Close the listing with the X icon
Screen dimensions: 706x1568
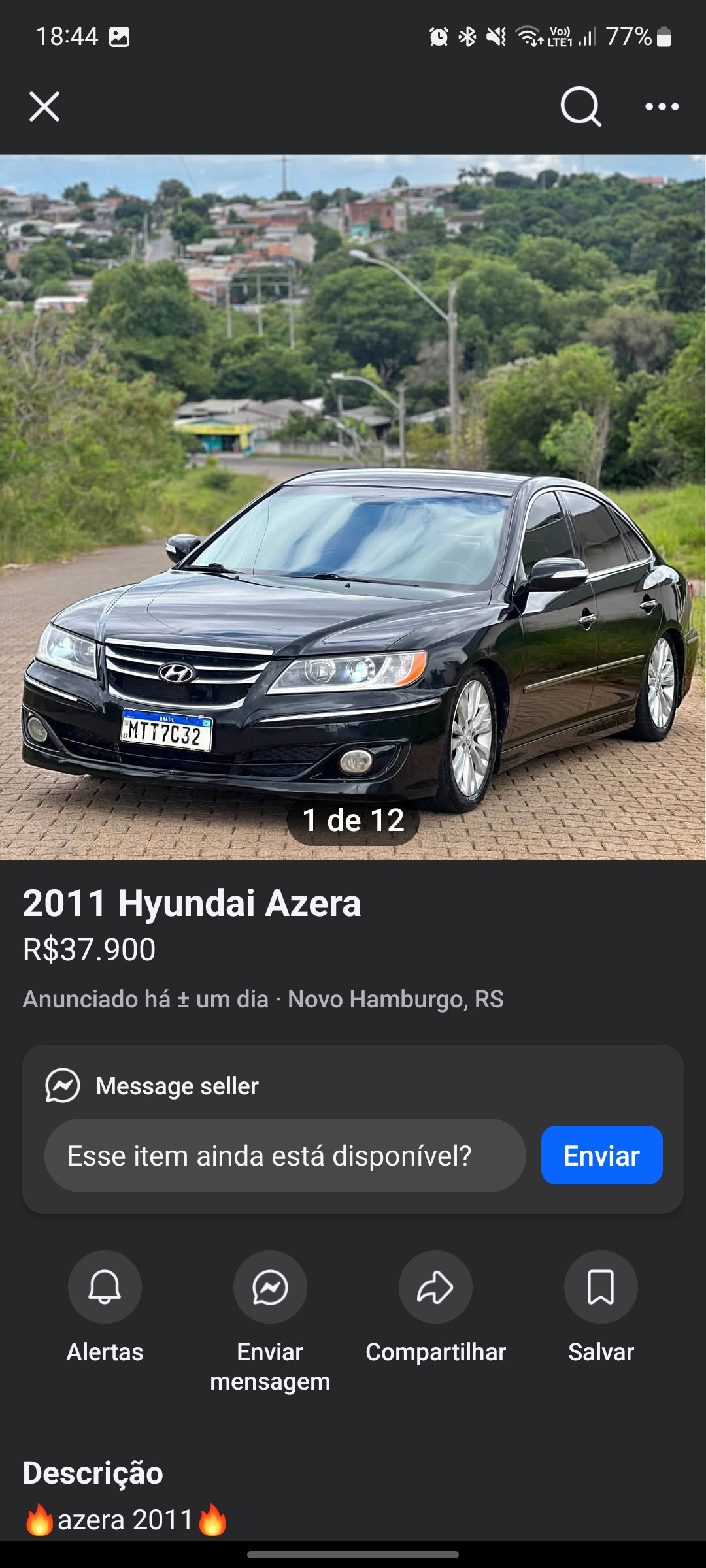[x=44, y=106]
